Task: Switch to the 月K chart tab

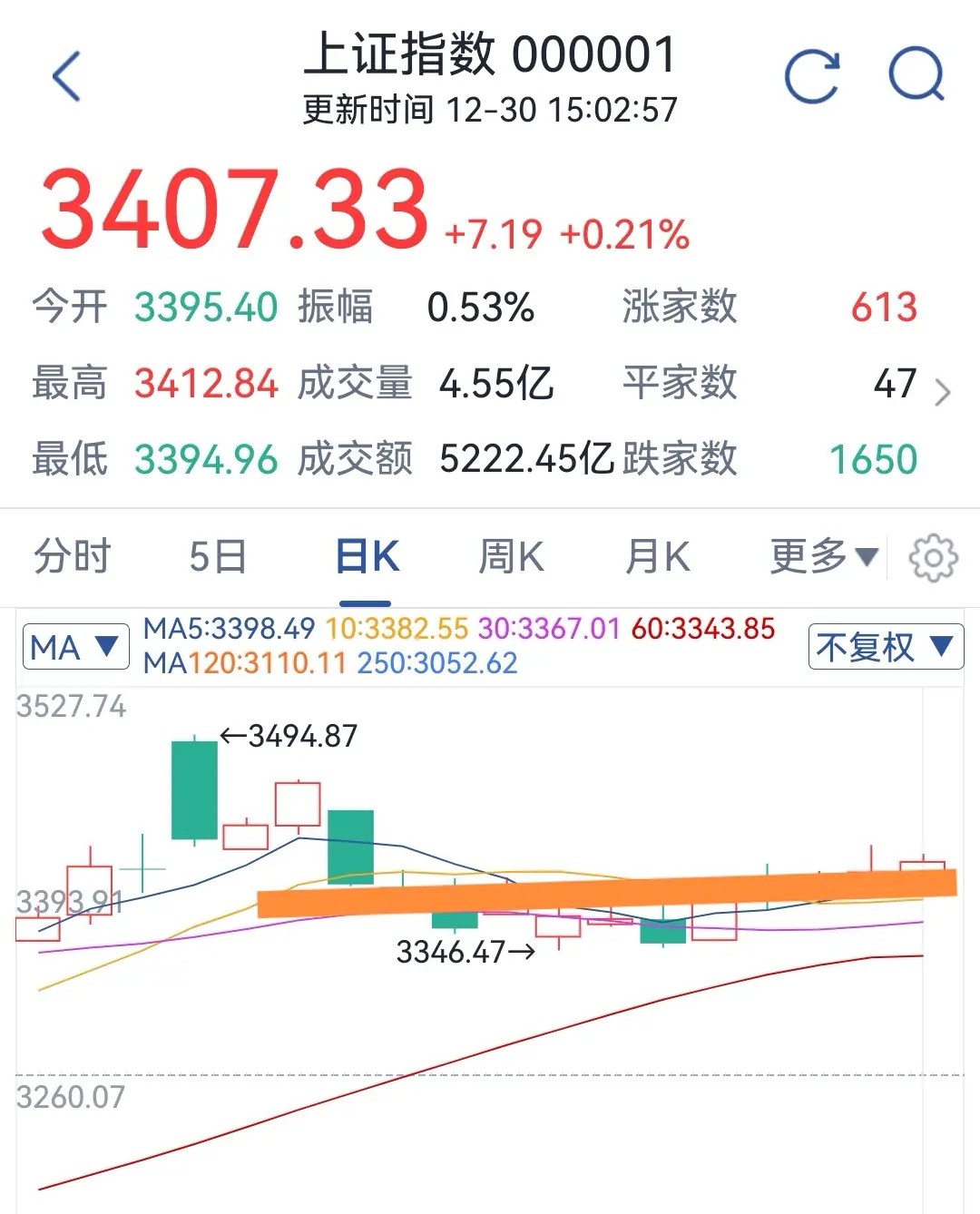Action: click(657, 556)
